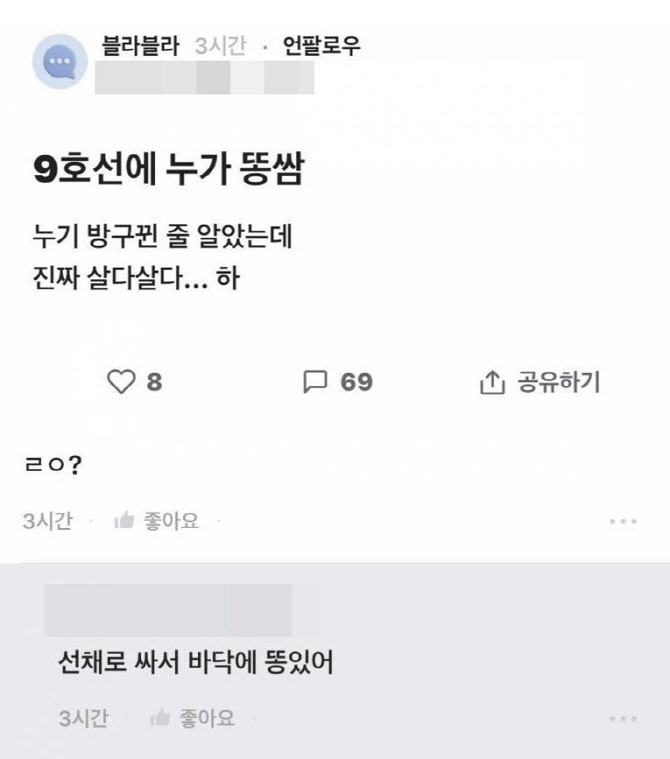Open the 69 comments on the post
The width and height of the screenshot is (670, 759).
tap(338, 382)
